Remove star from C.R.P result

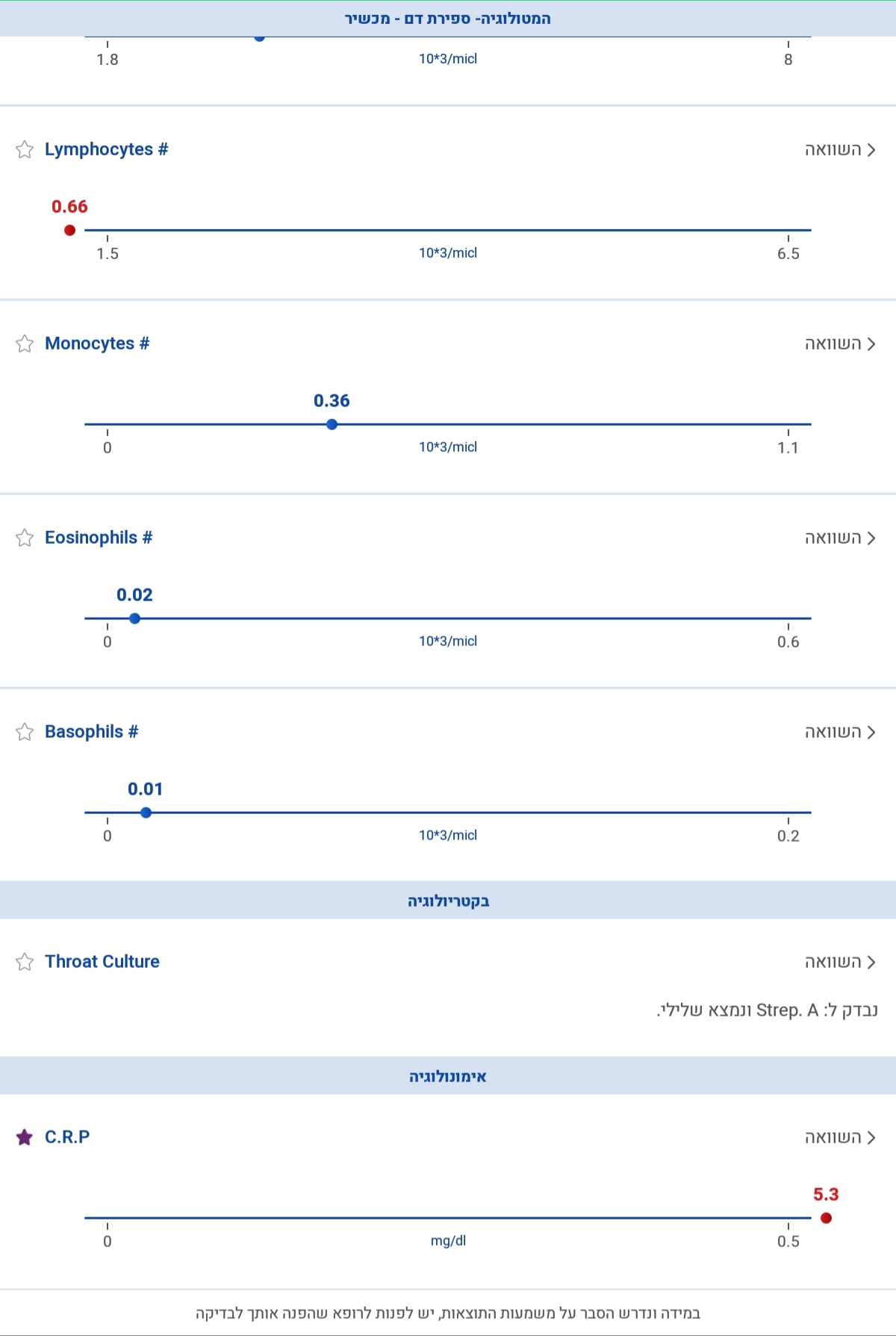[25, 1137]
